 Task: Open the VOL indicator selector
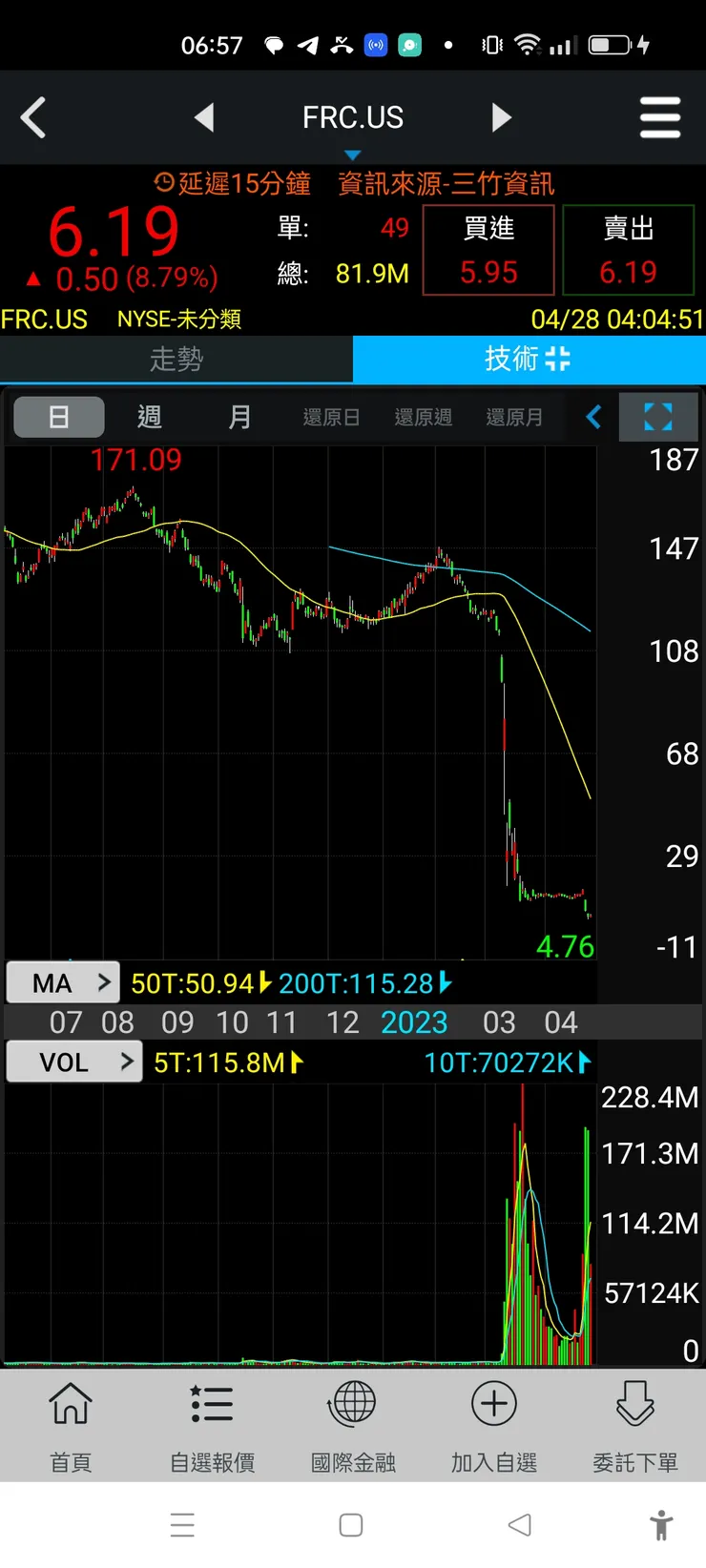[74, 1062]
